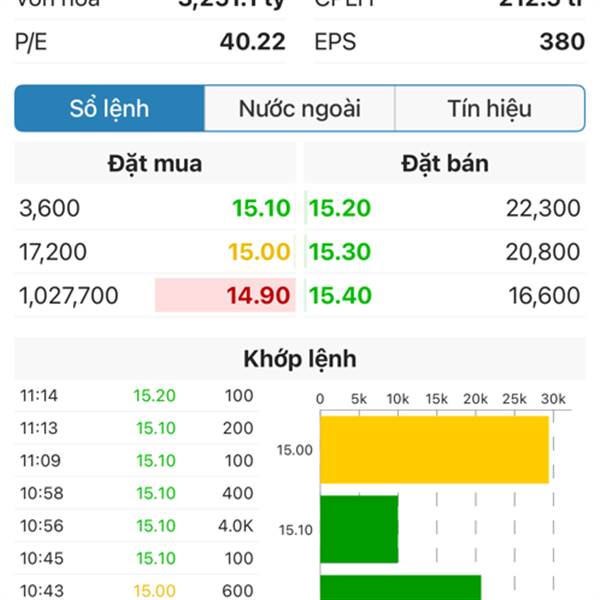The image size is (600, 600).
Task: Open the Nước ngoài tab
Action: coord(299,109)
